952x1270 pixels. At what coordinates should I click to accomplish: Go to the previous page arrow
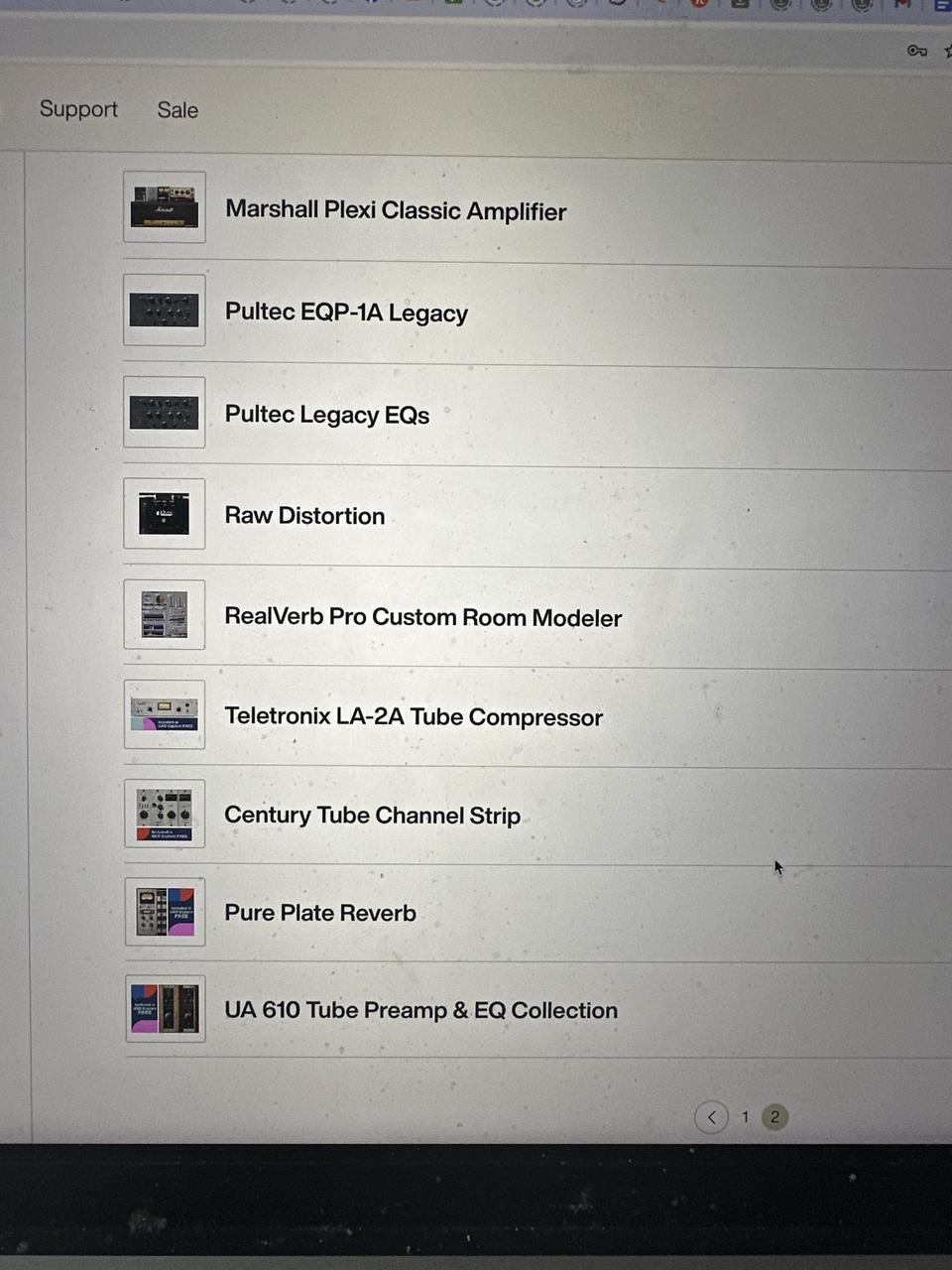[x=711, y=1117]
